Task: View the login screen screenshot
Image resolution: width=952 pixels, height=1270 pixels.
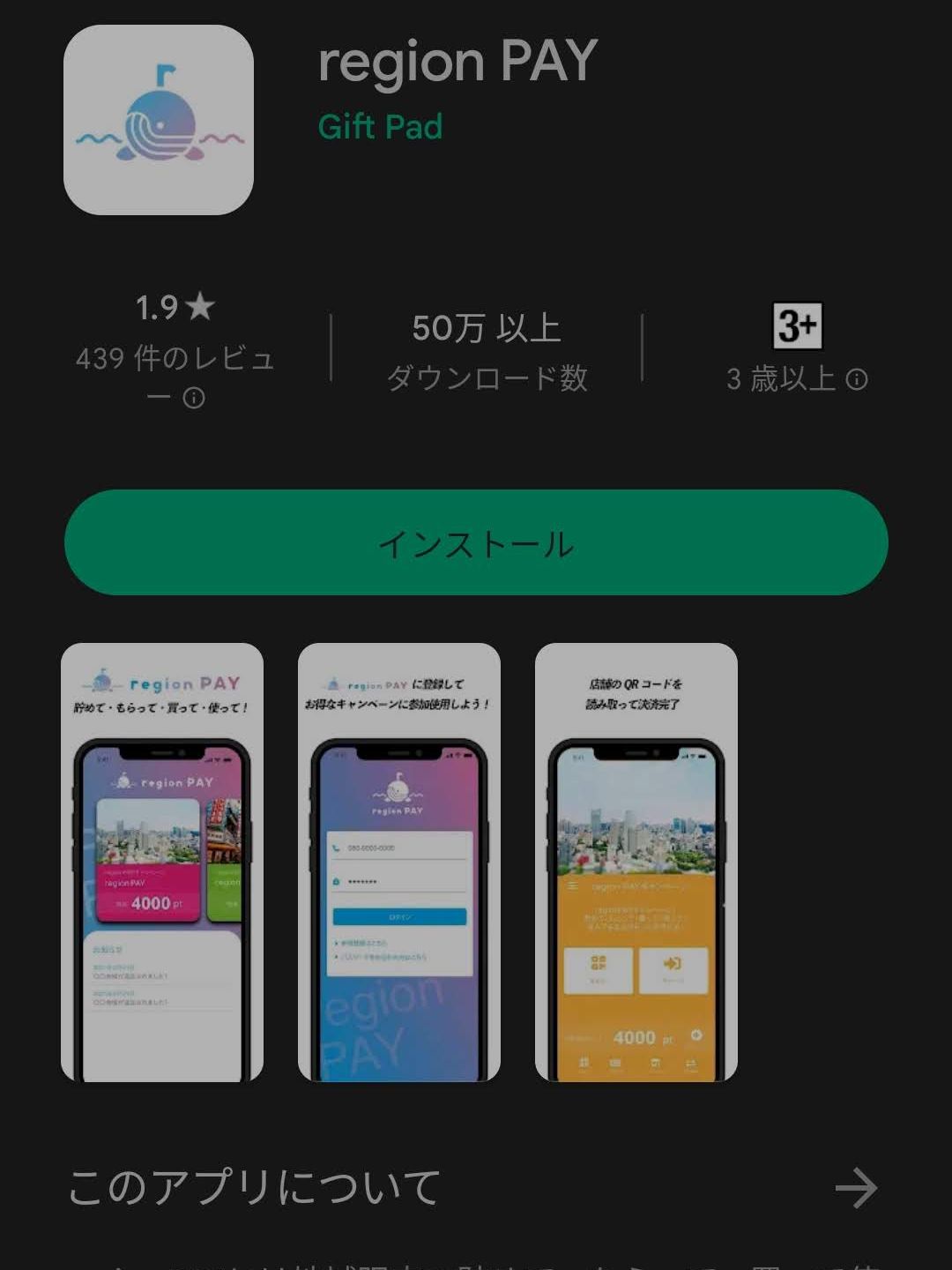Action: tap(398, 863)
